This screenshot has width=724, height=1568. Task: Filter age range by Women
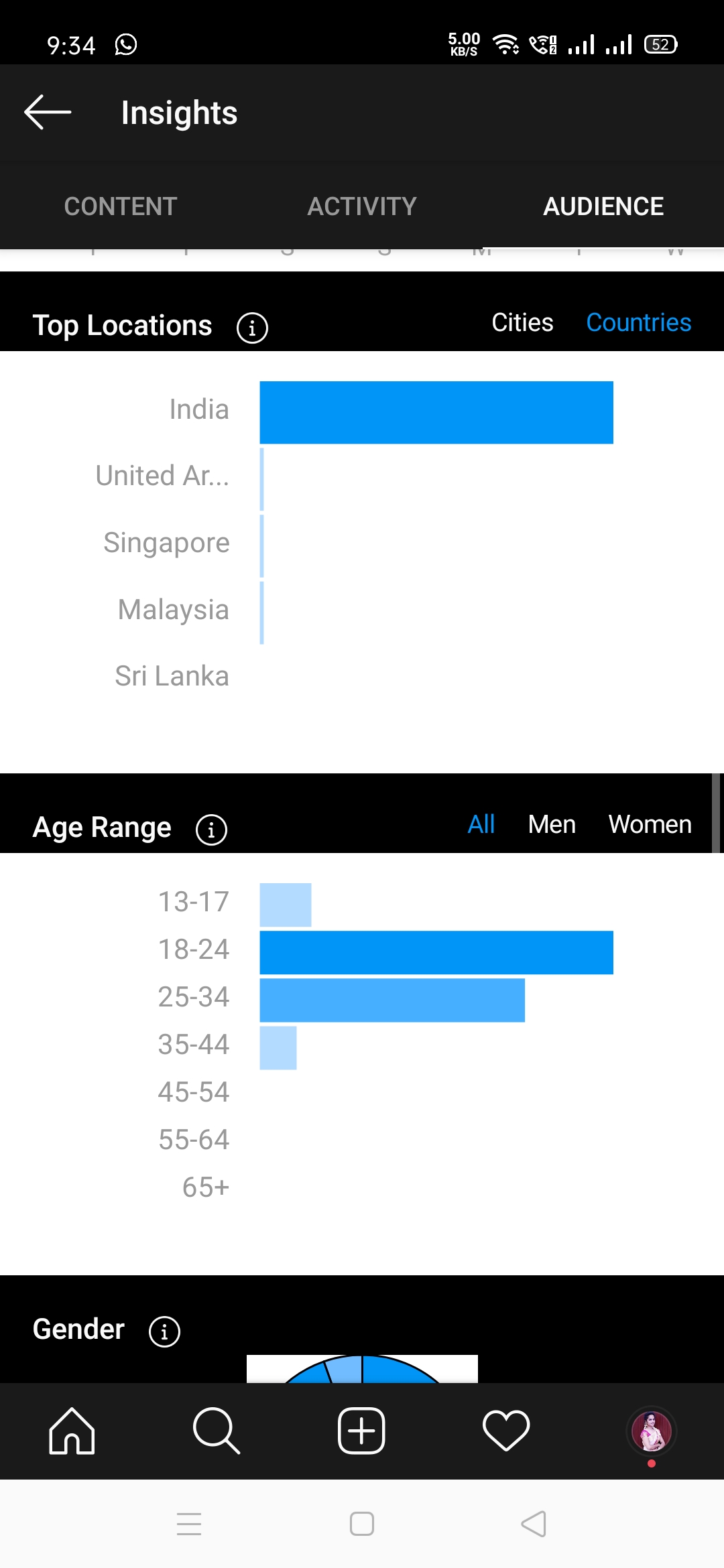650,824
